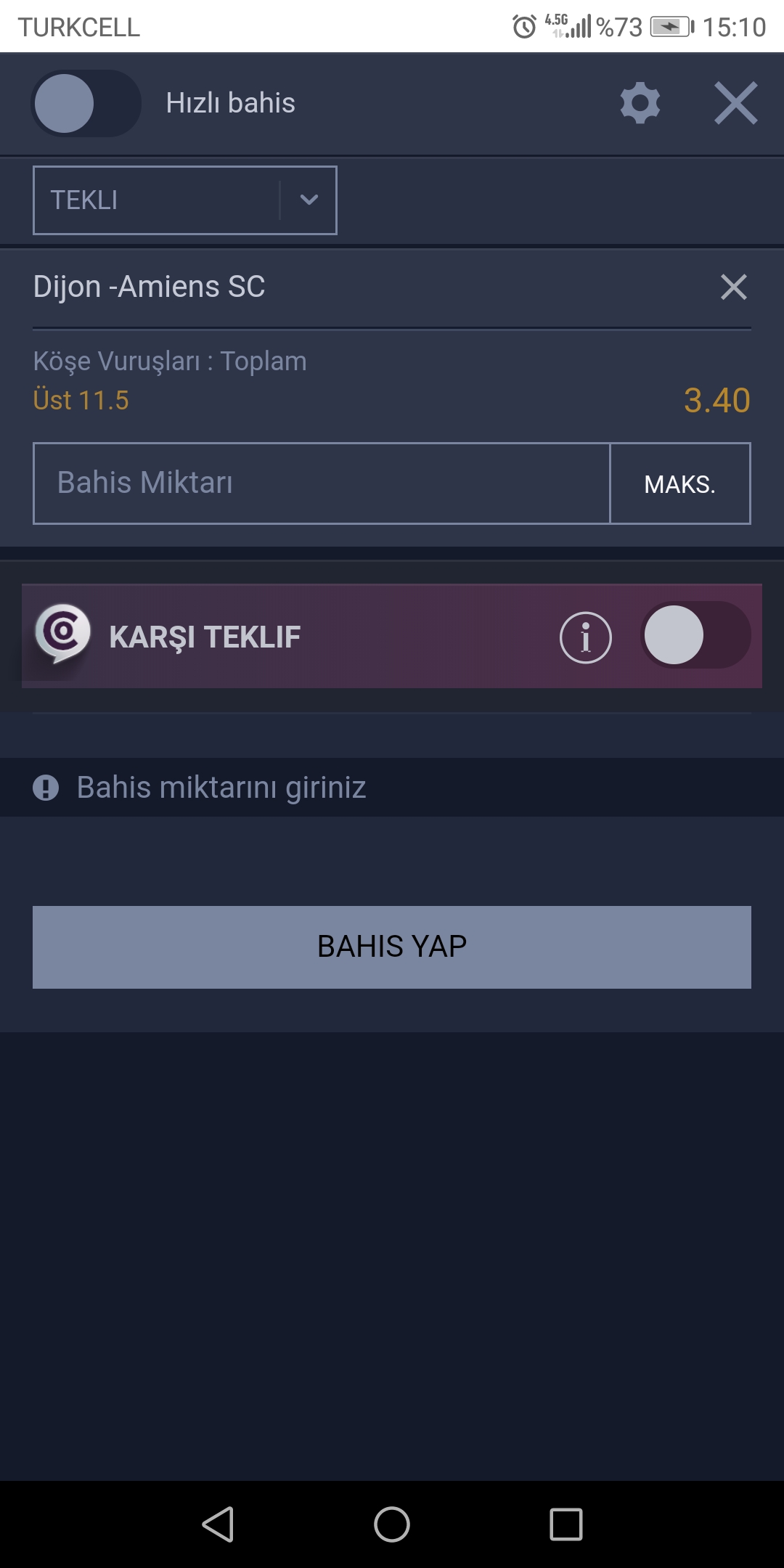This screenshot has height=1568, width=784.
Task: Open bet slip settings gear
Action: (x=640, y=103)
